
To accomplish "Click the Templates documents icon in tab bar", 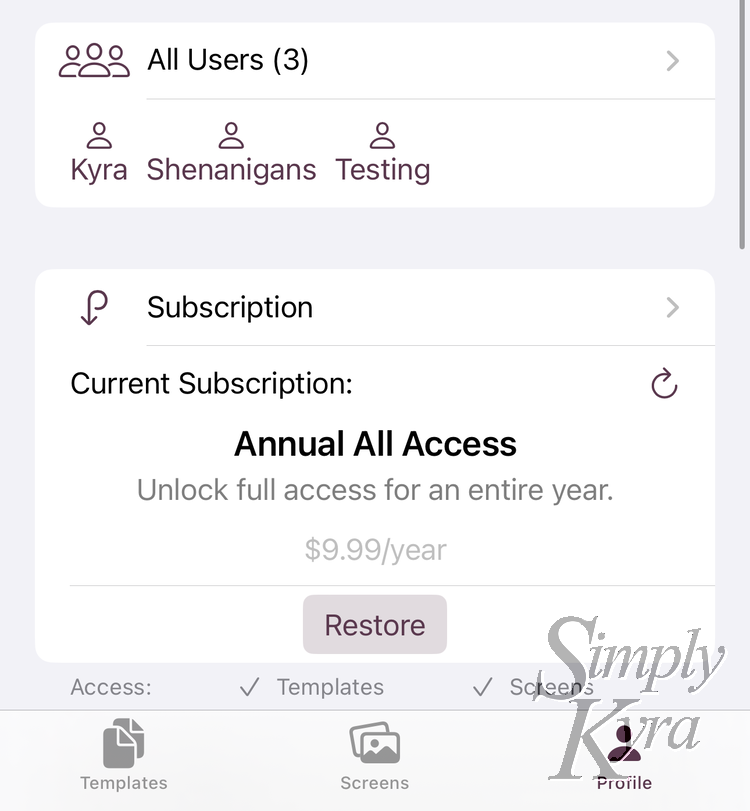I will pos(123,743).
